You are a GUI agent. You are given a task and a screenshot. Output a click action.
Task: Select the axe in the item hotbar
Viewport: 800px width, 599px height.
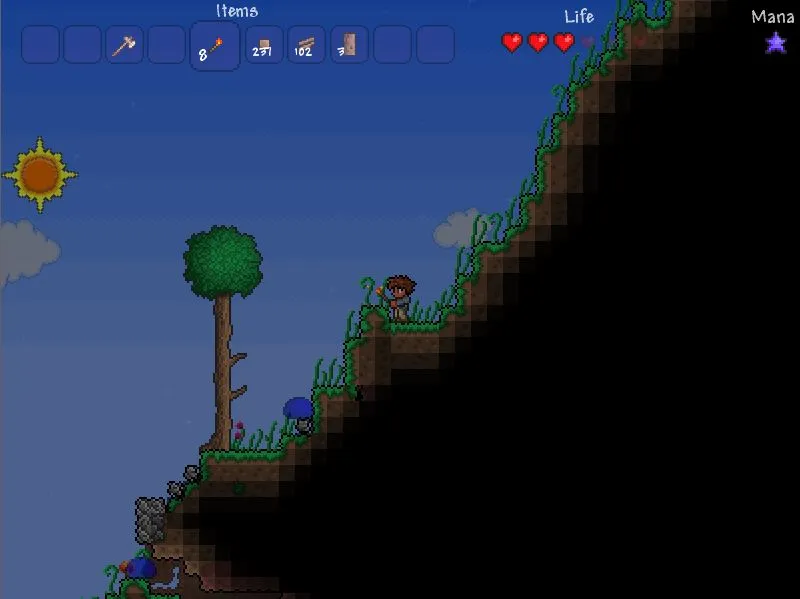[x=125, y=45]
